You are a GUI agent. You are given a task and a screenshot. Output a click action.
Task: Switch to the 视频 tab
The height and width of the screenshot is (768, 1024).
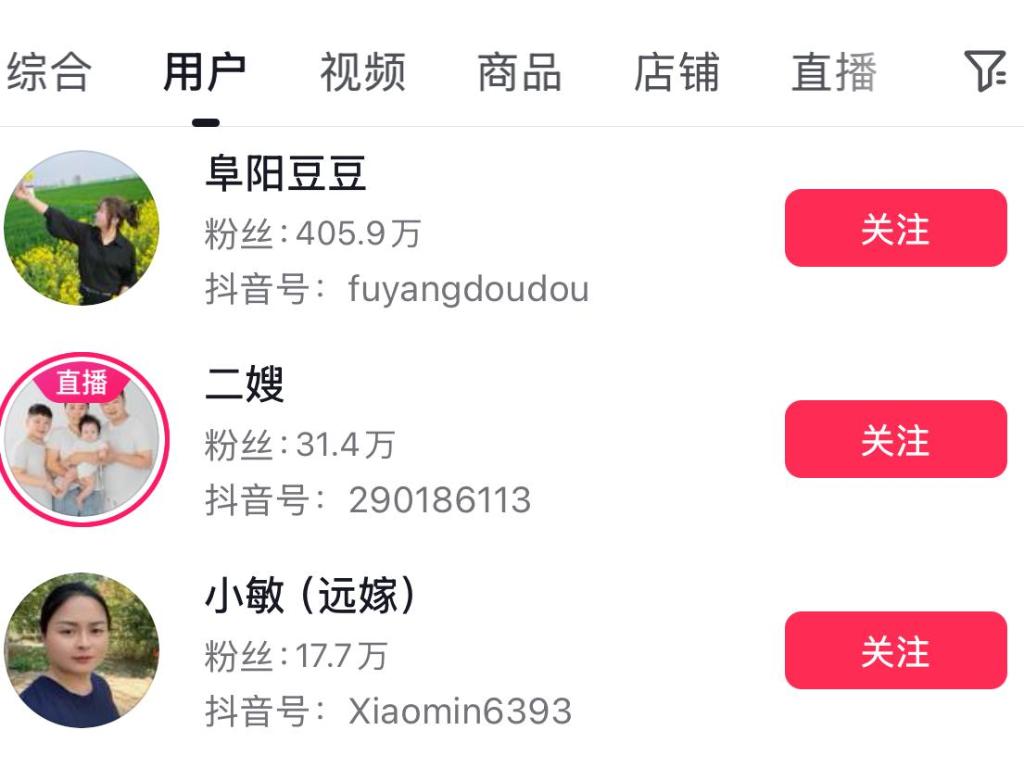(x=362, y=72)
